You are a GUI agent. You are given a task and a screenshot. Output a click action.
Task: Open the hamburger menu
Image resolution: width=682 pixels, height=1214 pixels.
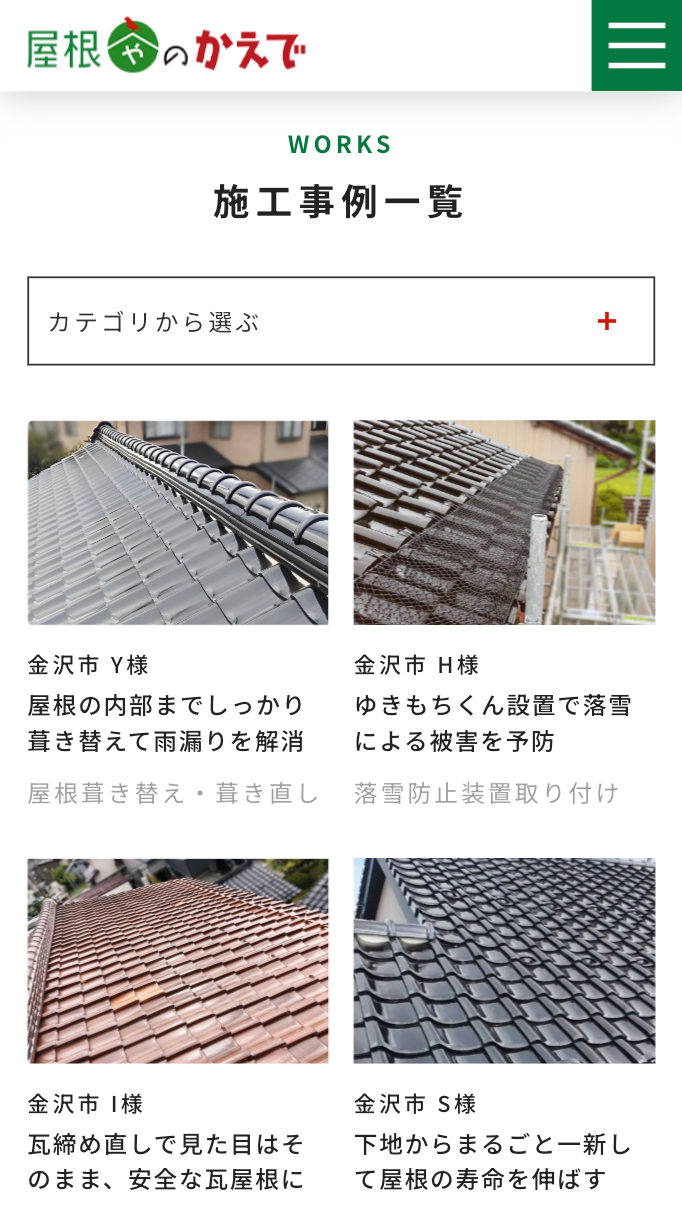636,45
